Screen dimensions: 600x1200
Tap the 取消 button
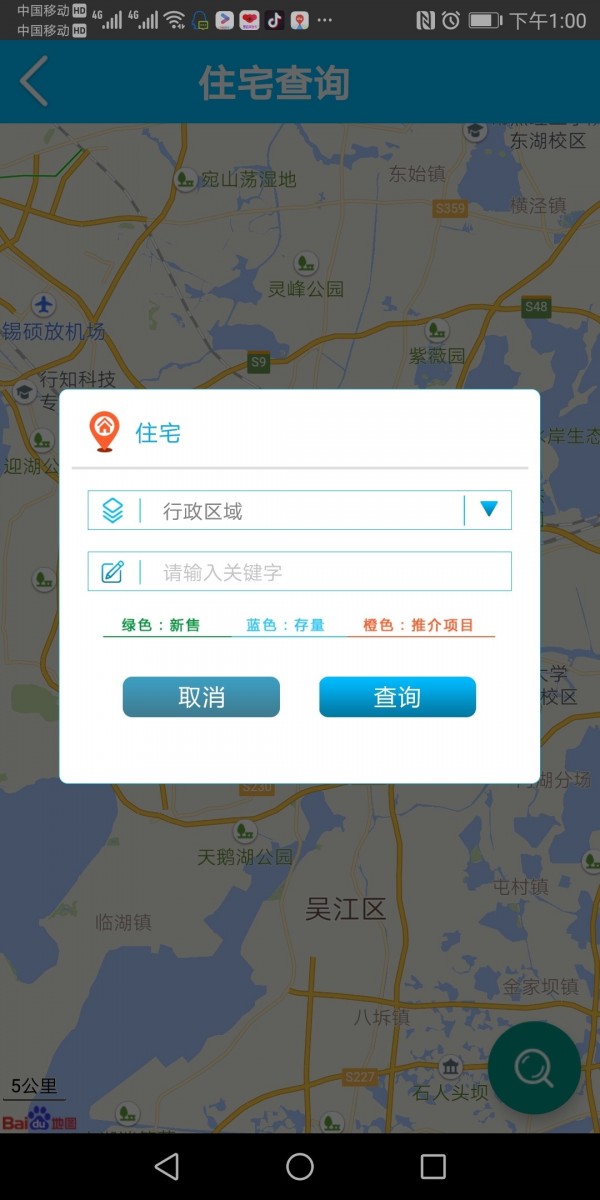point(201,697)
